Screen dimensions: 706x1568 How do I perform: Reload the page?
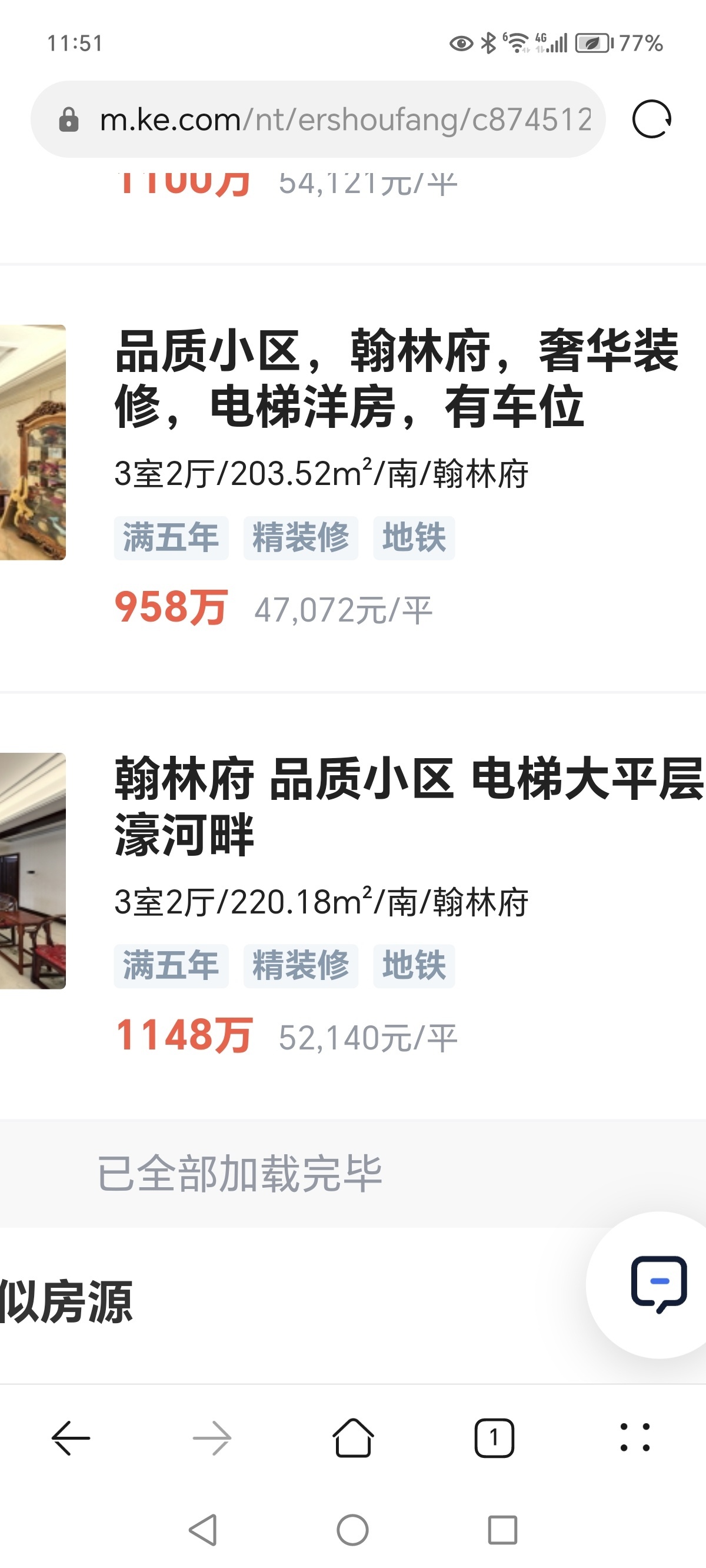[x=651, y=119]
